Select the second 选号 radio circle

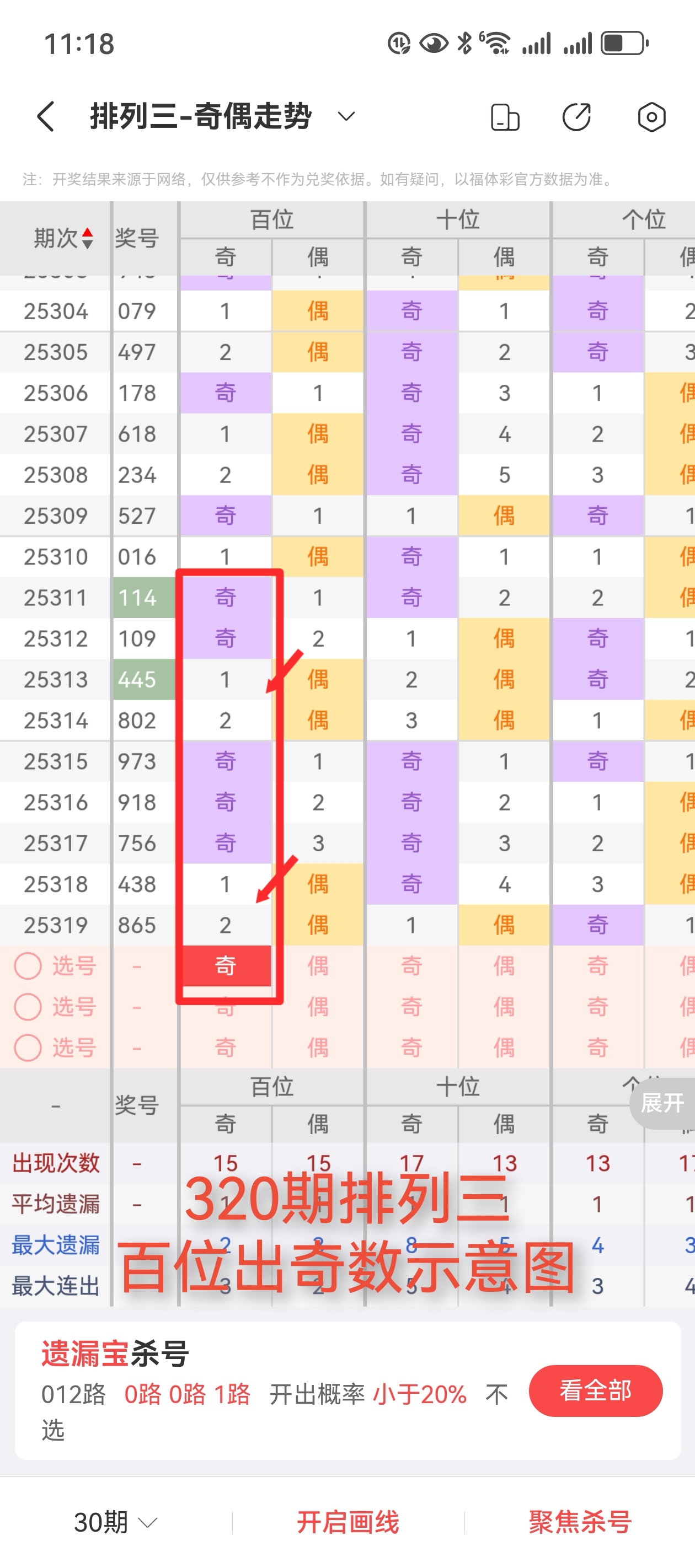click(28, 1007)
